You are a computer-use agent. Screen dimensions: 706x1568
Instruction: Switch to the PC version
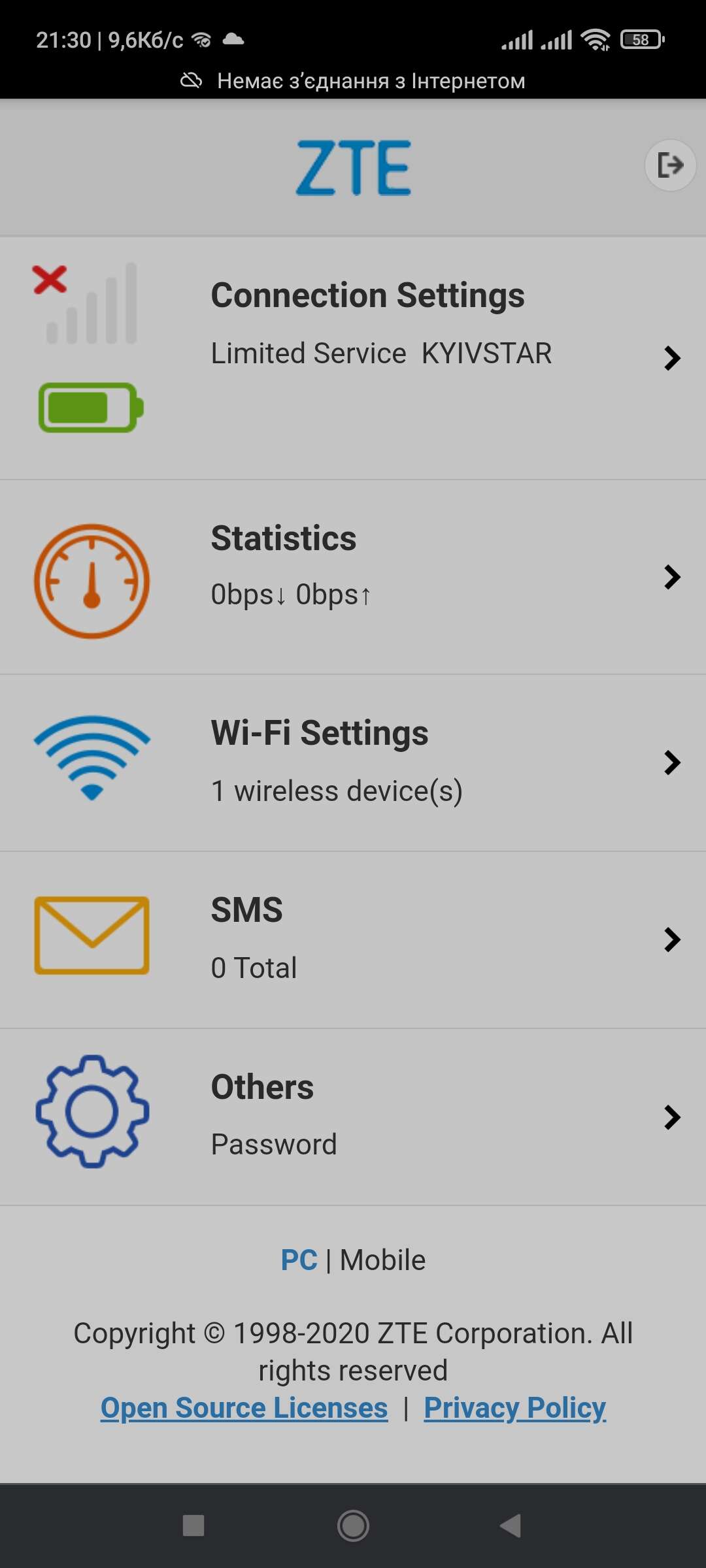coord(299,1260)
